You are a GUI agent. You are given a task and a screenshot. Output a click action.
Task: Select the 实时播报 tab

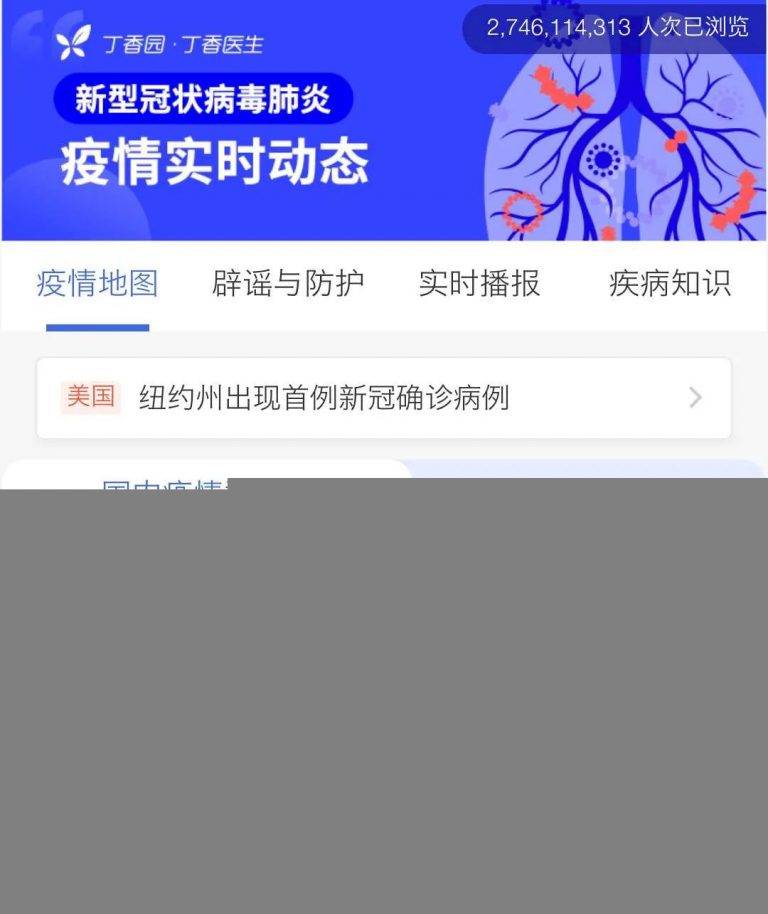(x=479, y=284)
